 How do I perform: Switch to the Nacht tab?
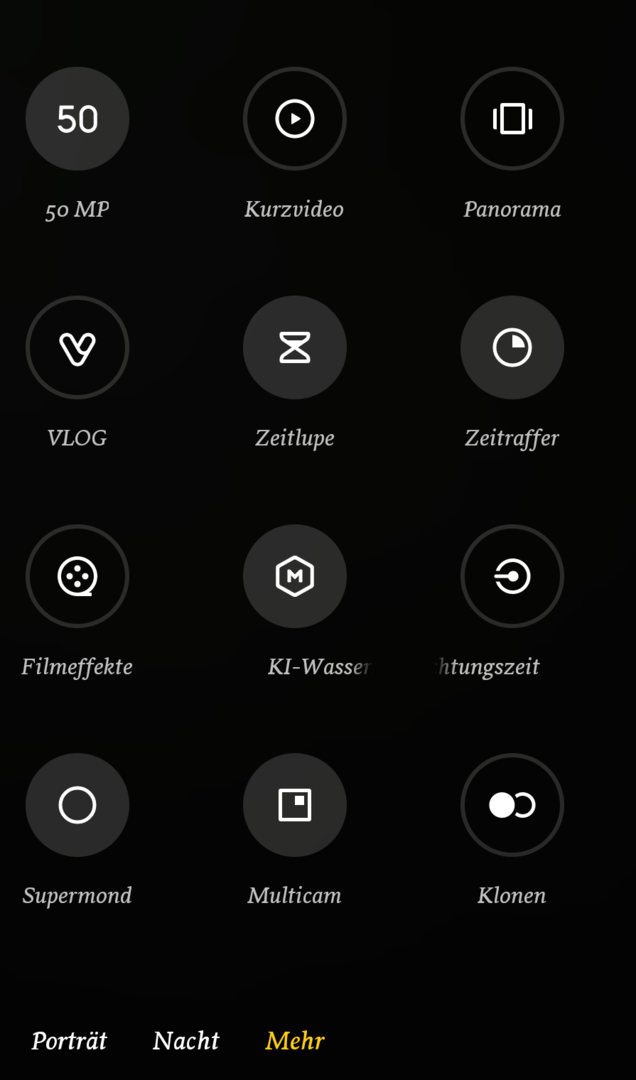click(186, 1040)
